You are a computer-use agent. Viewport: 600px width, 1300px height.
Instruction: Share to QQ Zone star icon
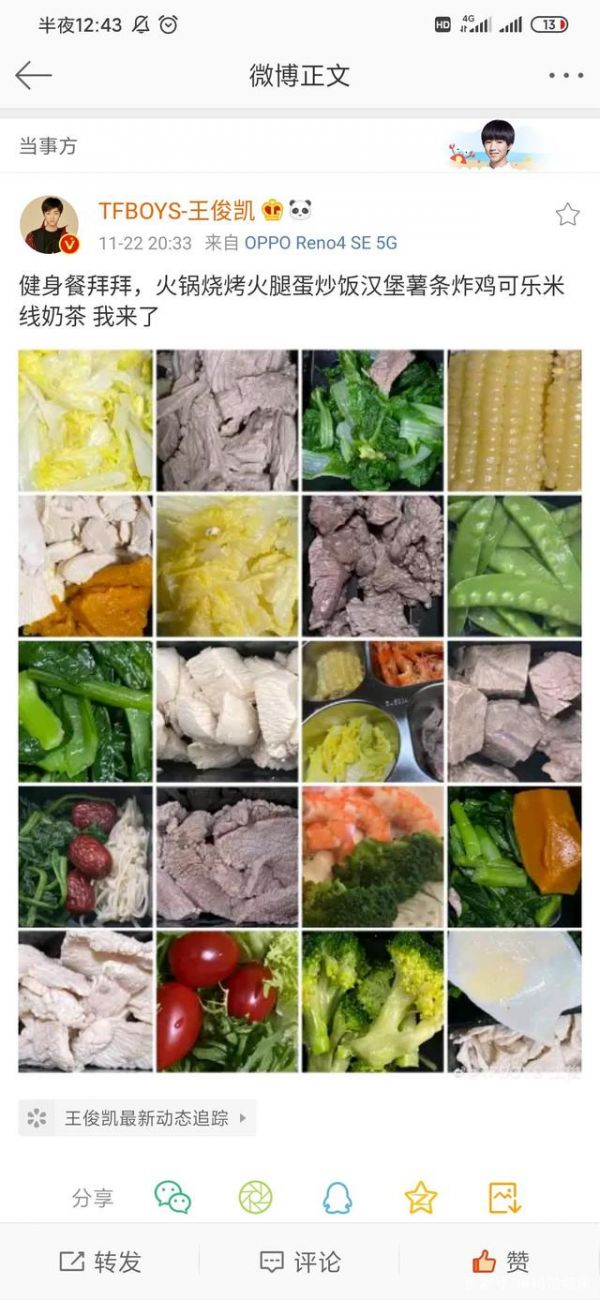(x=420, y=1197)
